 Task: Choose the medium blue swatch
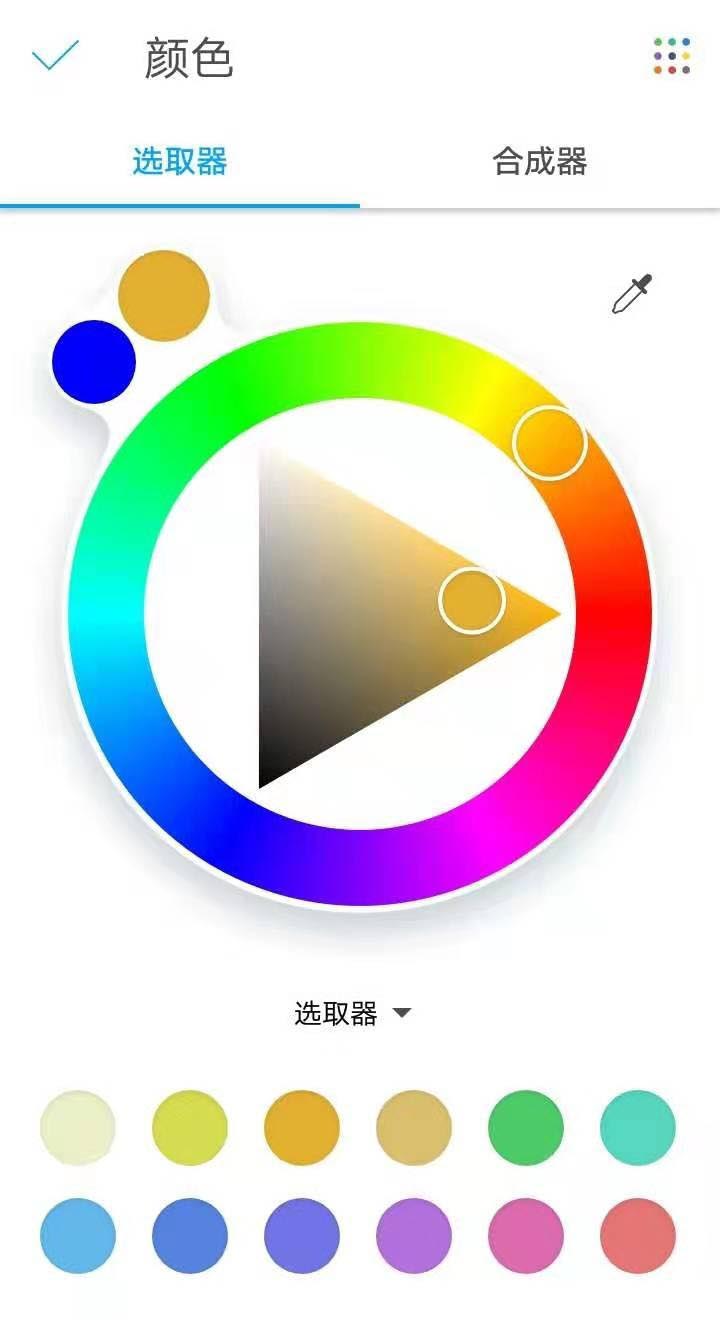pyautogui.click(x=190, y=1236)
